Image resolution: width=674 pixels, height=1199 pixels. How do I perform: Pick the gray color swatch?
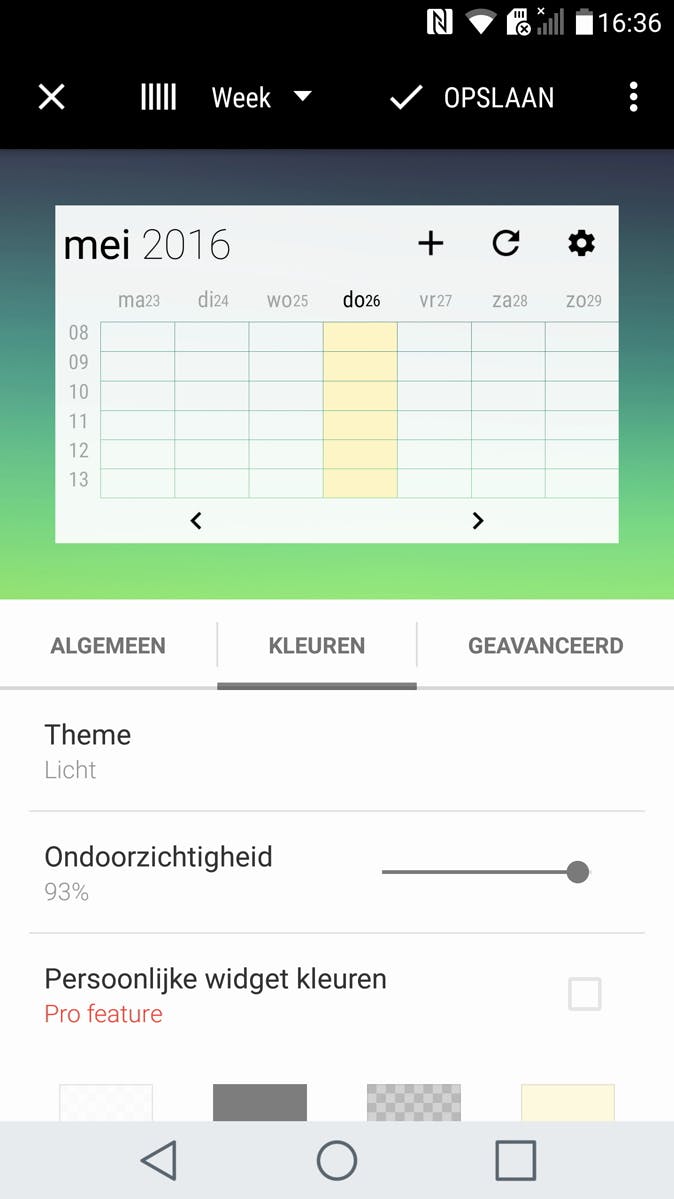point(260,1102)
